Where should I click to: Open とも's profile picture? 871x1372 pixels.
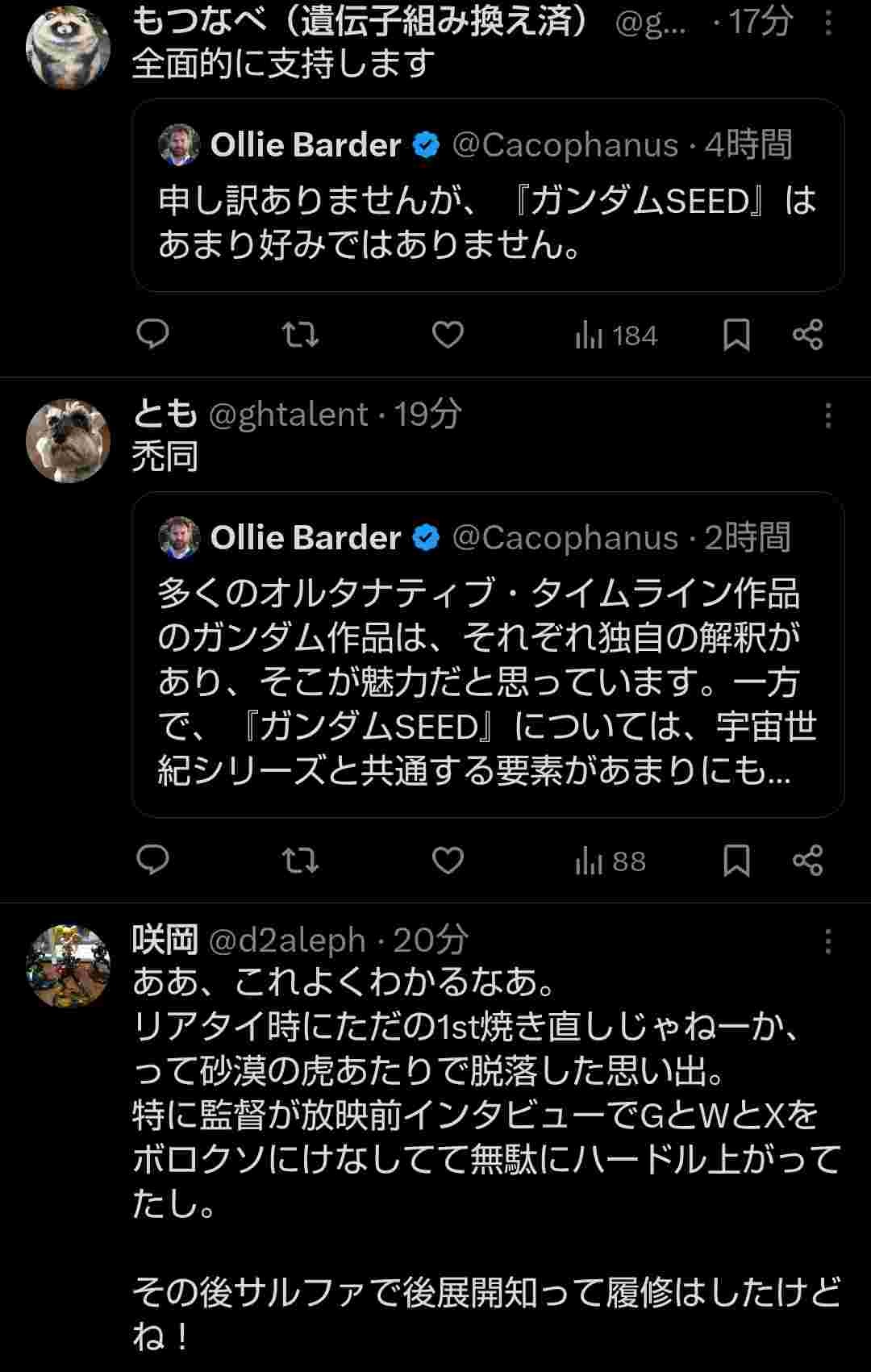click(x=68, y=440)
